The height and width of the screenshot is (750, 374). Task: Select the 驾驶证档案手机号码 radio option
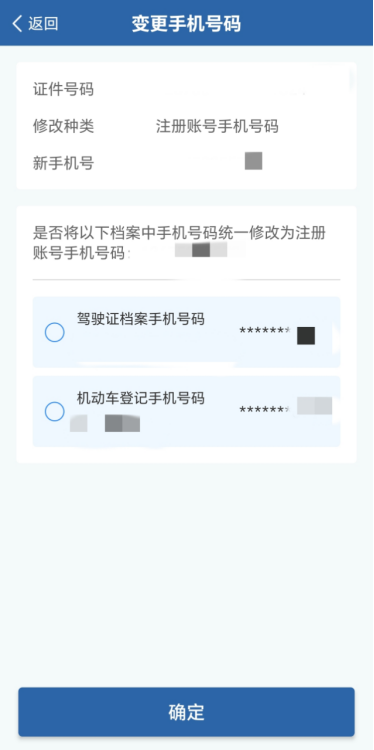coord(55,332)
